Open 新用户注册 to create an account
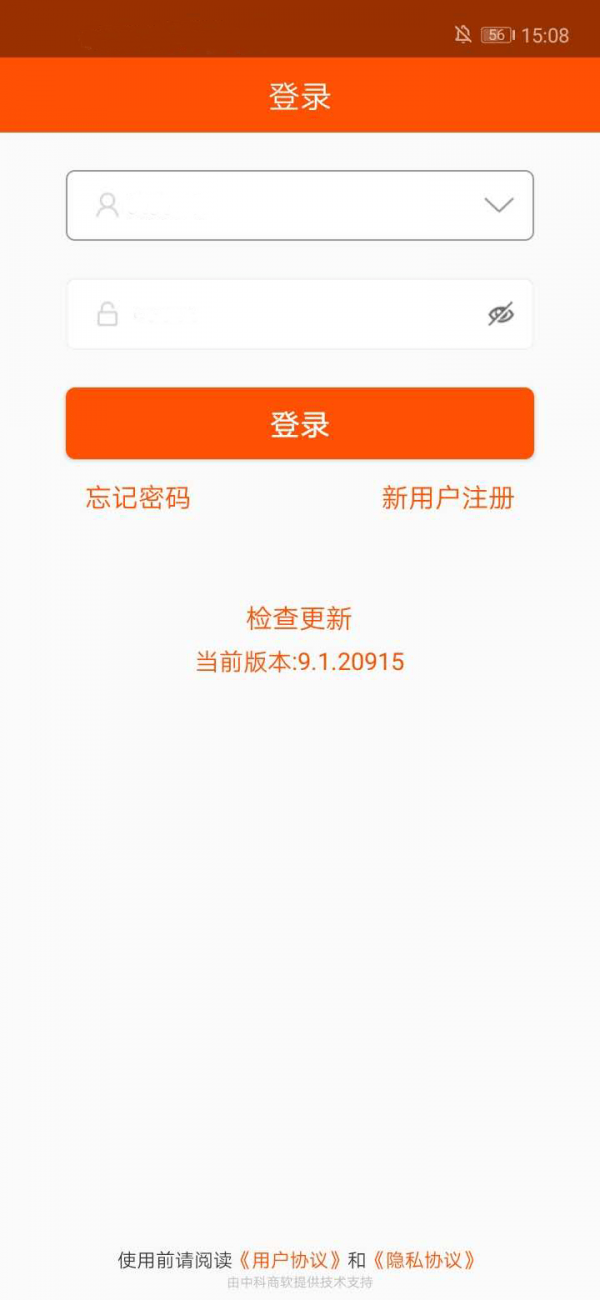The height and width of the screenshot is (1300, 600). point(448,498)
